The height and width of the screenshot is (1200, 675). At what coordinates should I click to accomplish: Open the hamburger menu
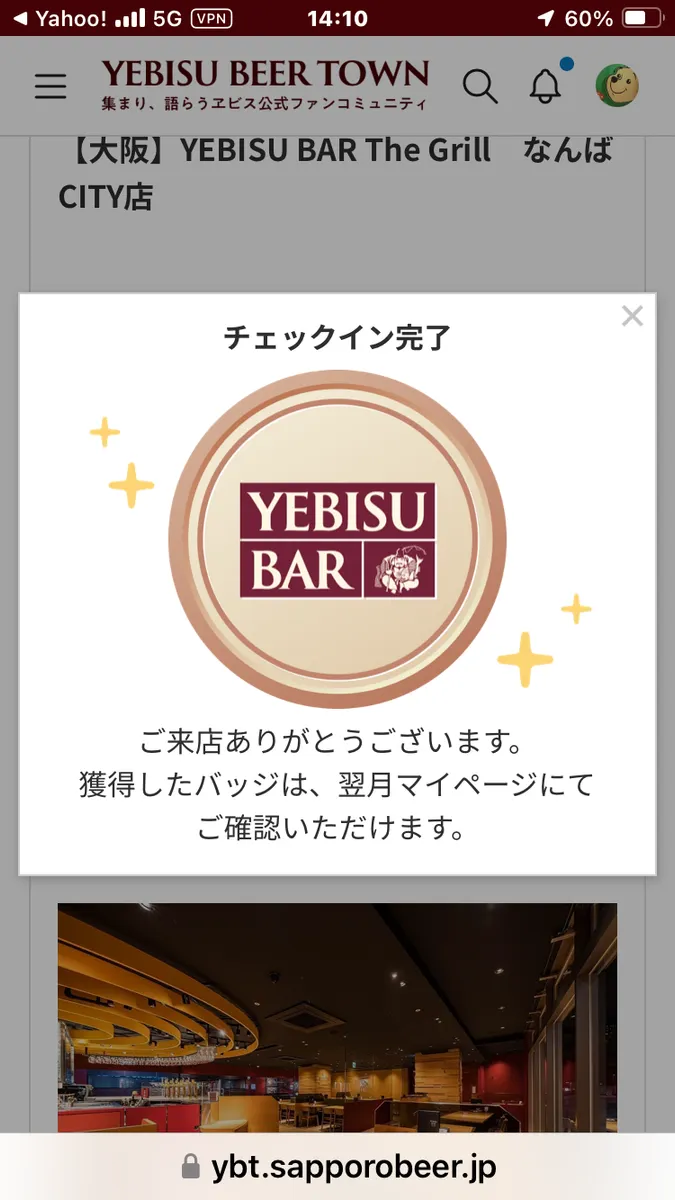(51, 87)
